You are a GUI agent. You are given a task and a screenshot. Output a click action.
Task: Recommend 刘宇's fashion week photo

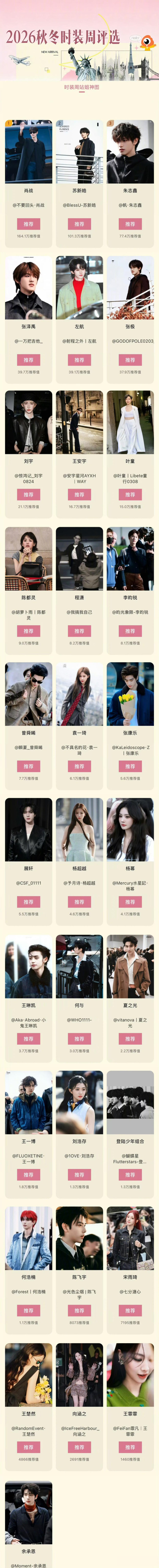pos(29,495)
